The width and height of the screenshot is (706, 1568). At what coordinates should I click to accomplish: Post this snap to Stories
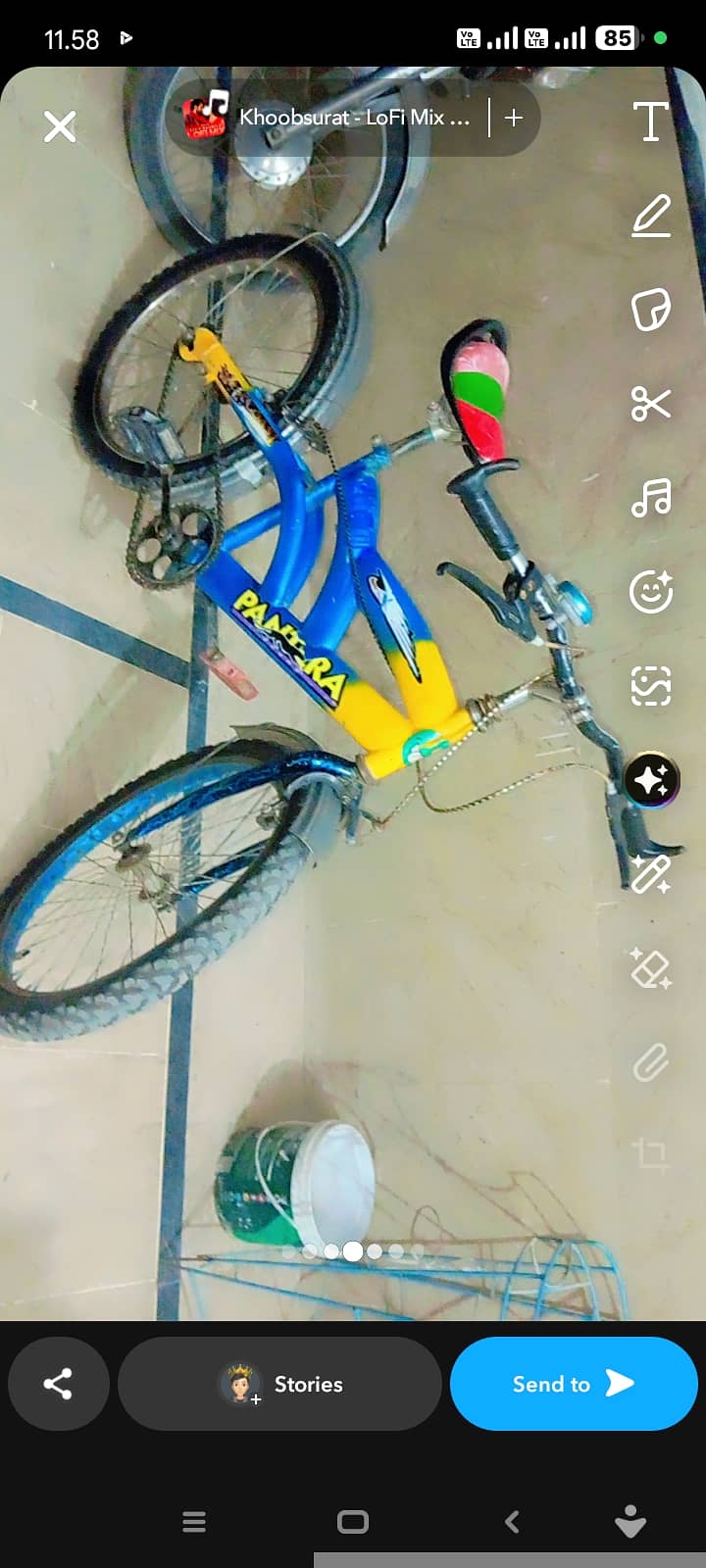pyautogui.click(x=279, y=1384)
